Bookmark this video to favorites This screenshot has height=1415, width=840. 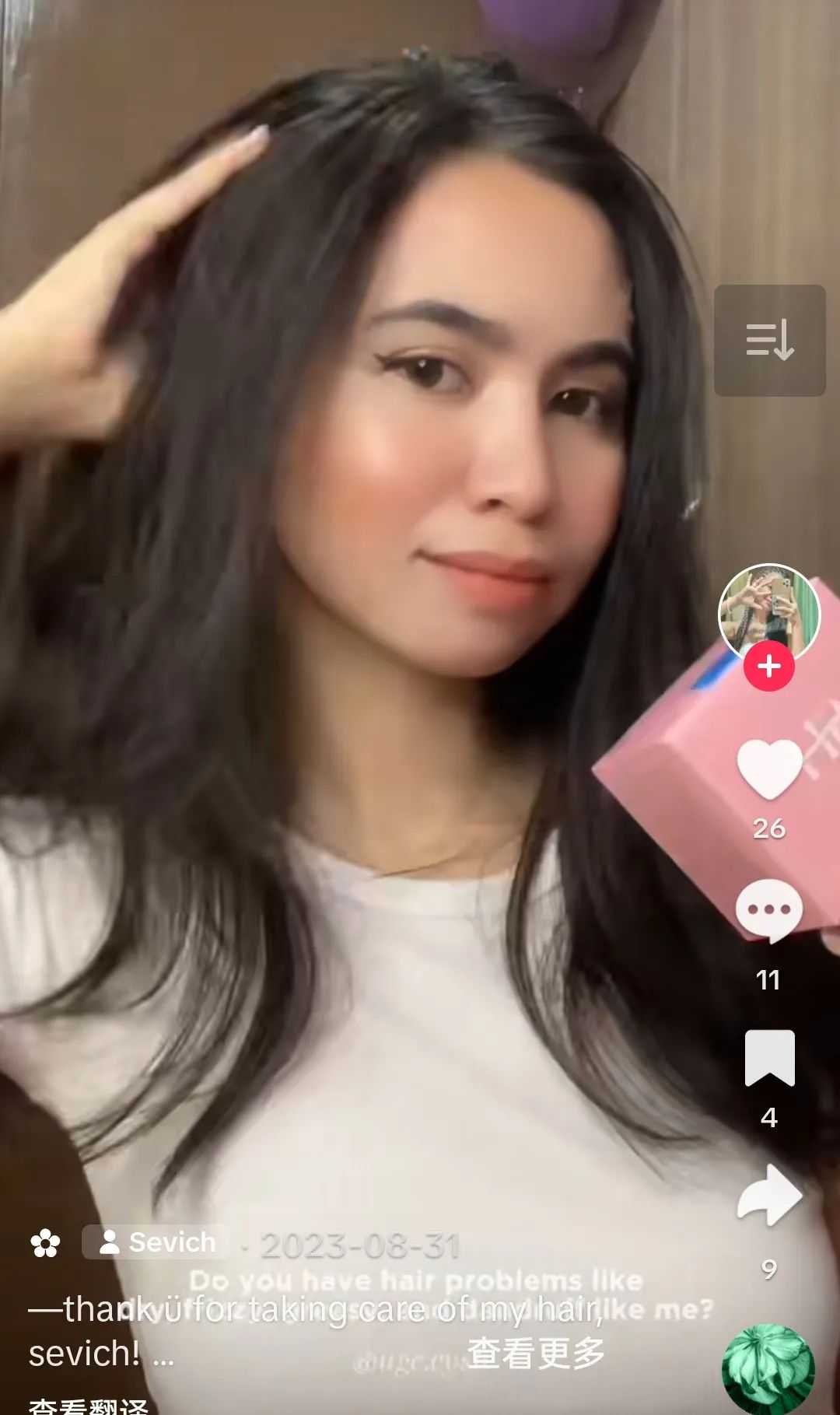pos(769,1058)
